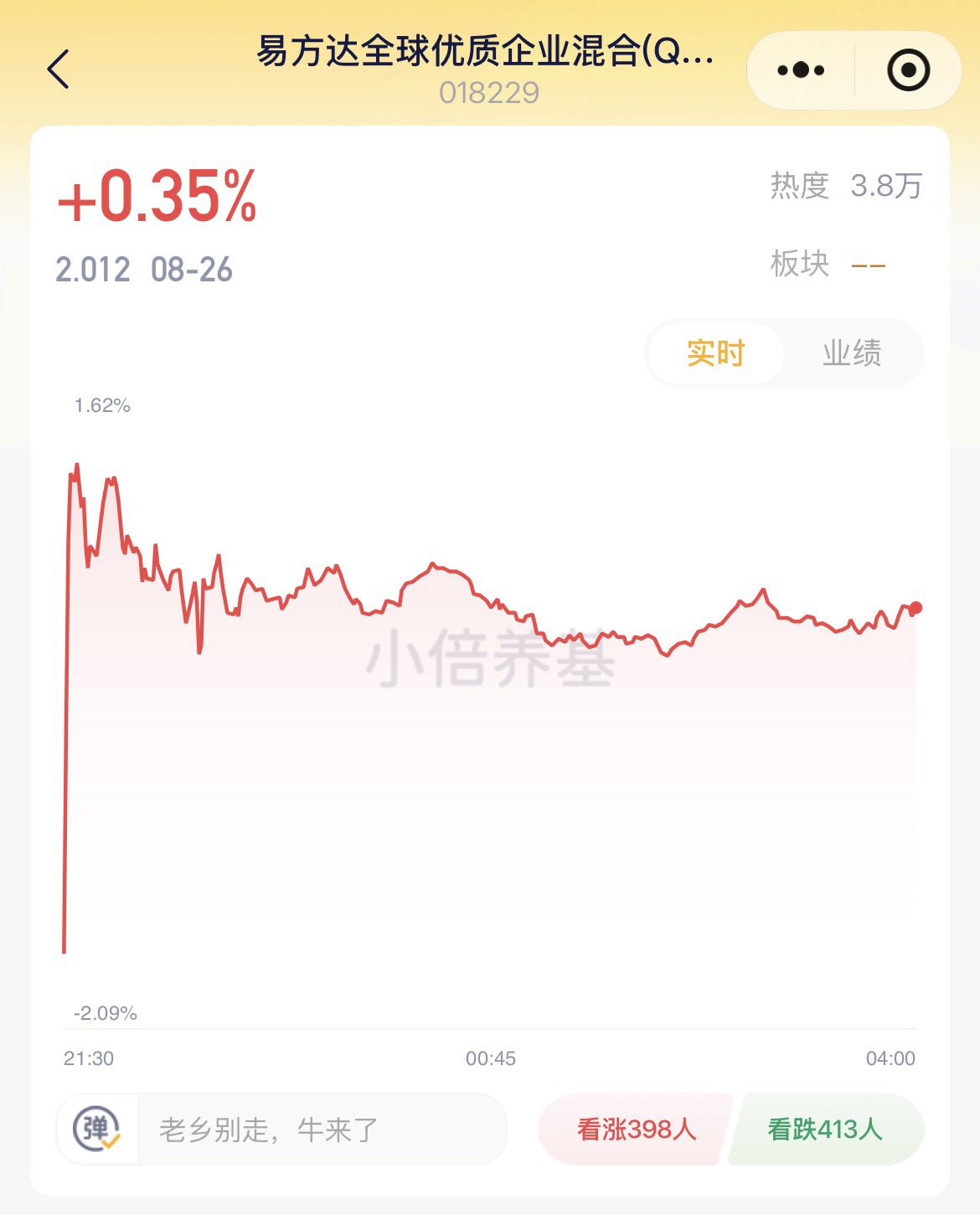The height and width of the screenshot is (1215, 980).
Task: Vote bullish with 看涨398人 button
Action: pyautogui.click(x=637, y=1130)
